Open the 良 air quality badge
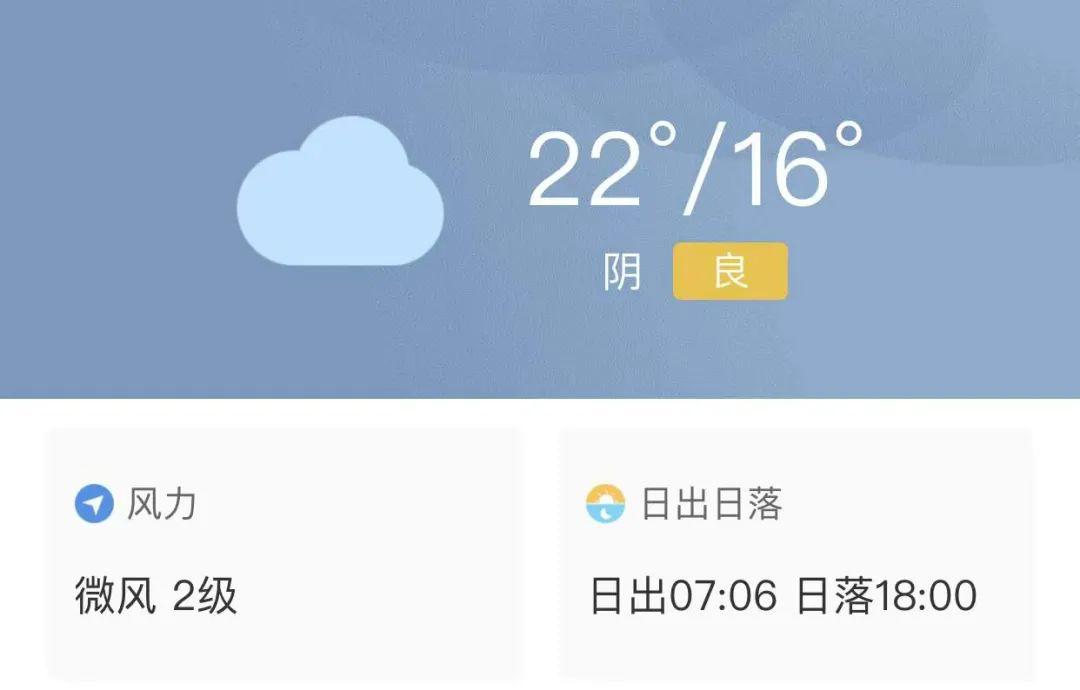1080x690 pixels. (730, 271)
